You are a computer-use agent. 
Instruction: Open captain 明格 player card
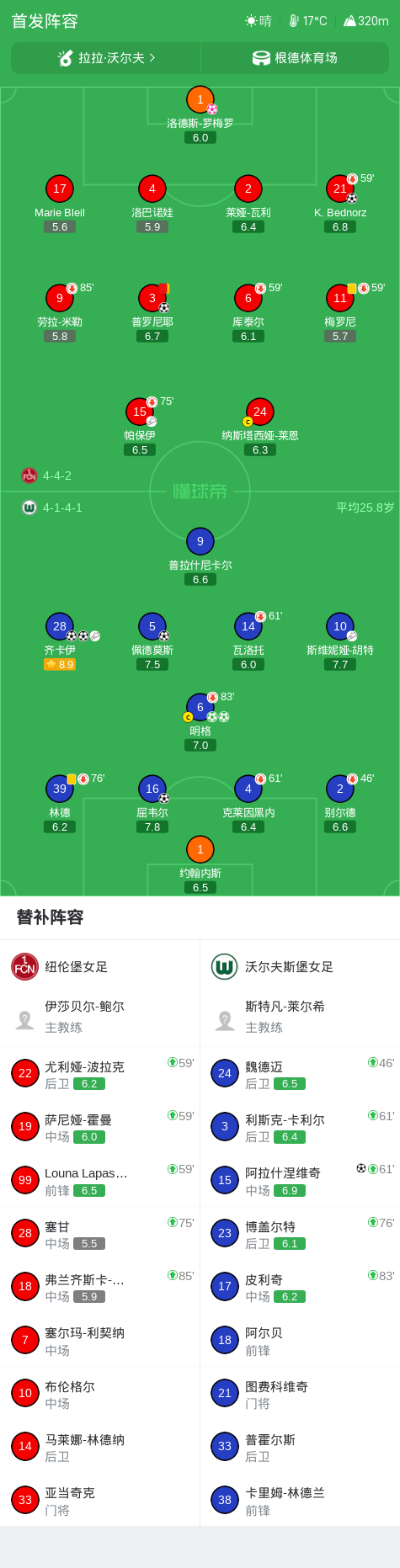[x=200, y=722]
